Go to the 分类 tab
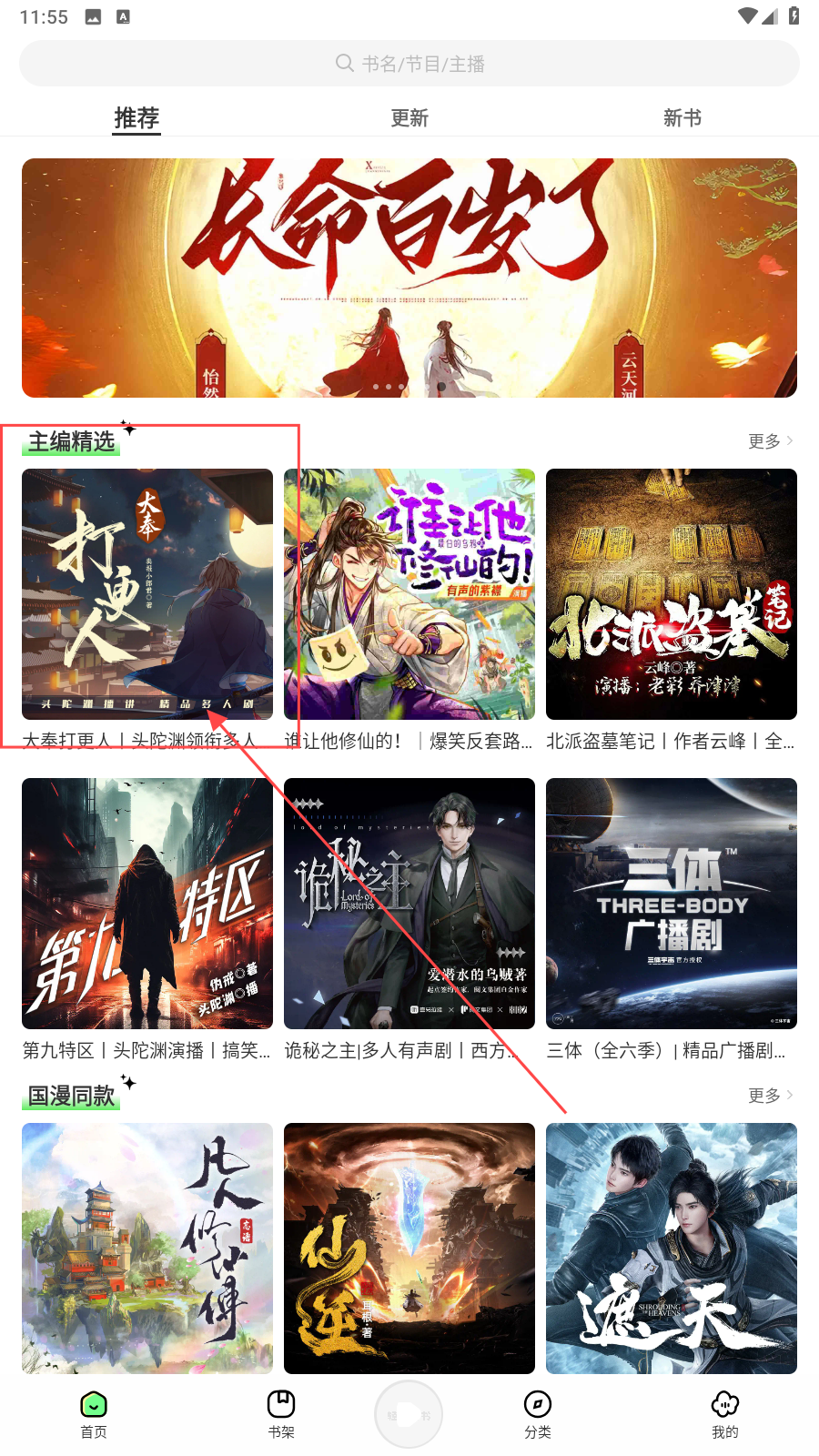 [538, 1413]
